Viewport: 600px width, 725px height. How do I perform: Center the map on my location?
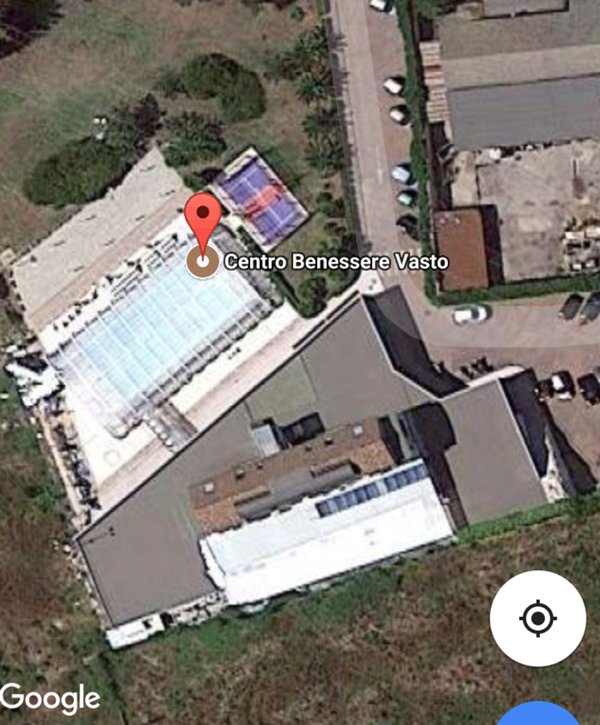click(538, 619)
